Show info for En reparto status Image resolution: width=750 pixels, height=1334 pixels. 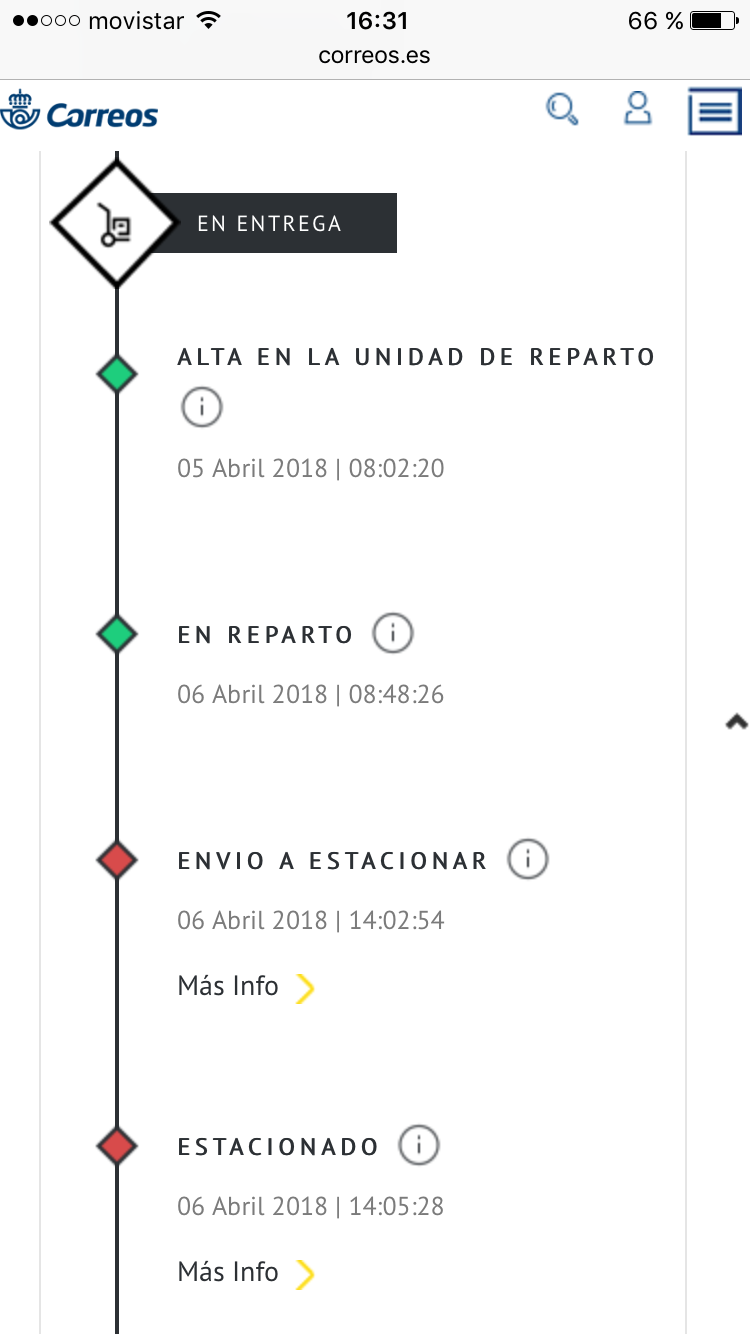point(393,634)
